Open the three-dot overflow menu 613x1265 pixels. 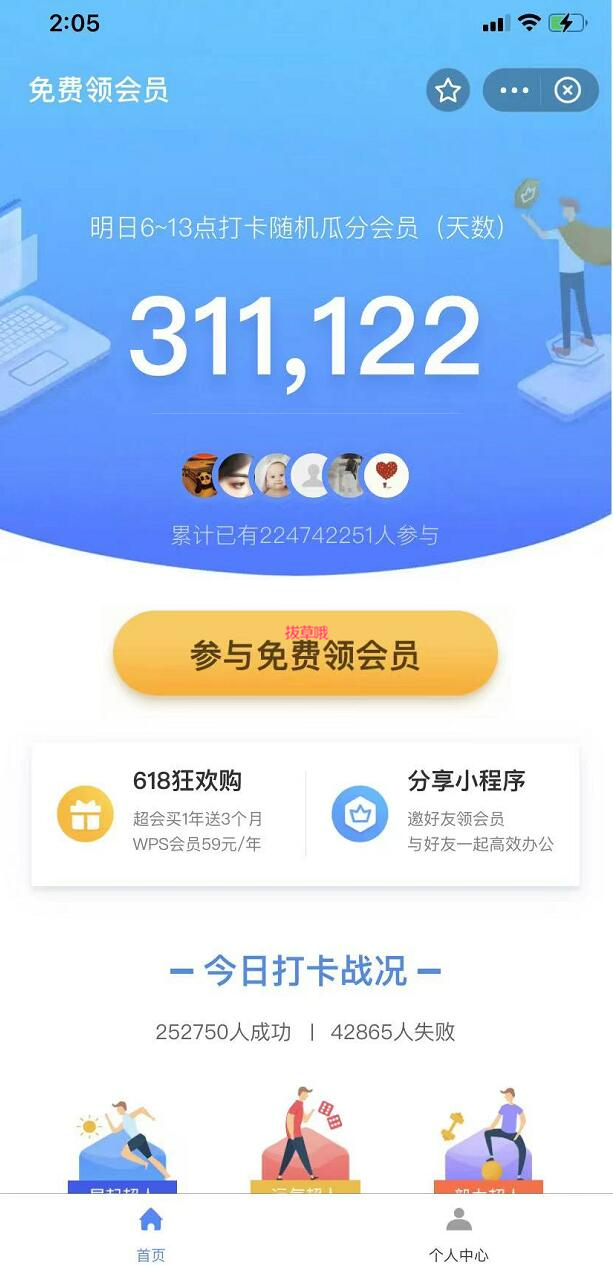pyautogui.click(x=514, y=91)
